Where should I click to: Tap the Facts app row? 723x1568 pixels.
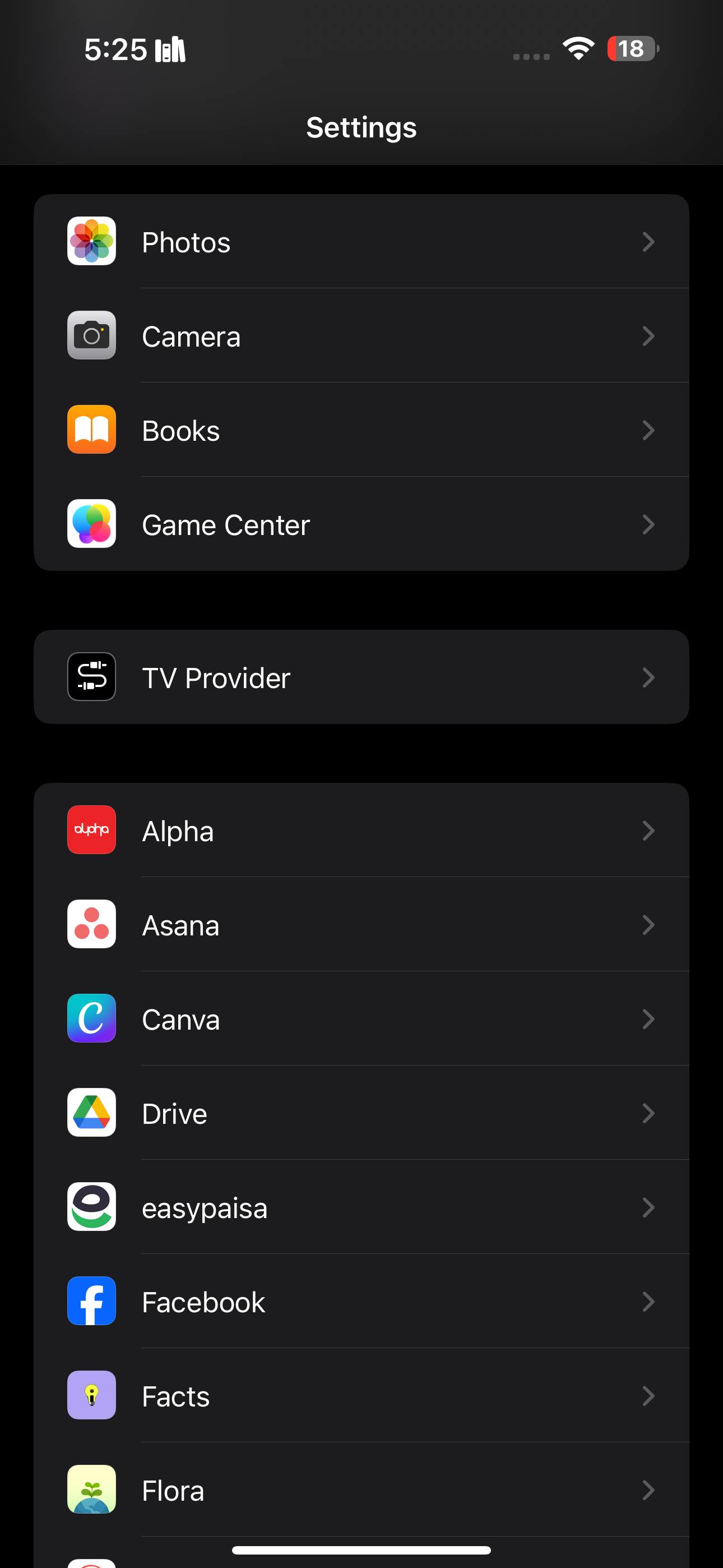tap(361, 1396)
